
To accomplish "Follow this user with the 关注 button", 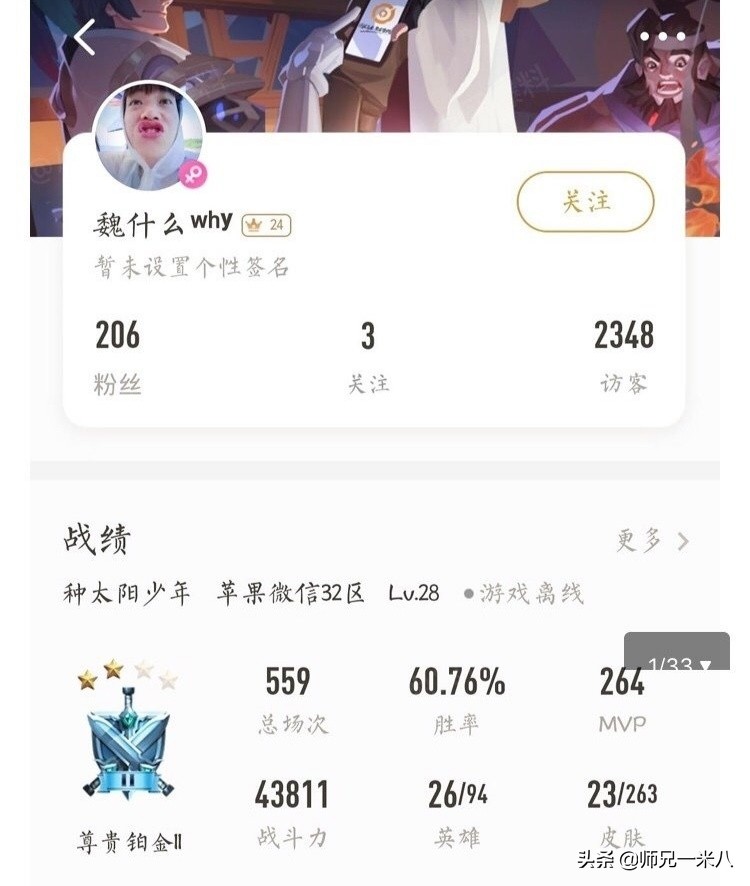I will 585,201.
